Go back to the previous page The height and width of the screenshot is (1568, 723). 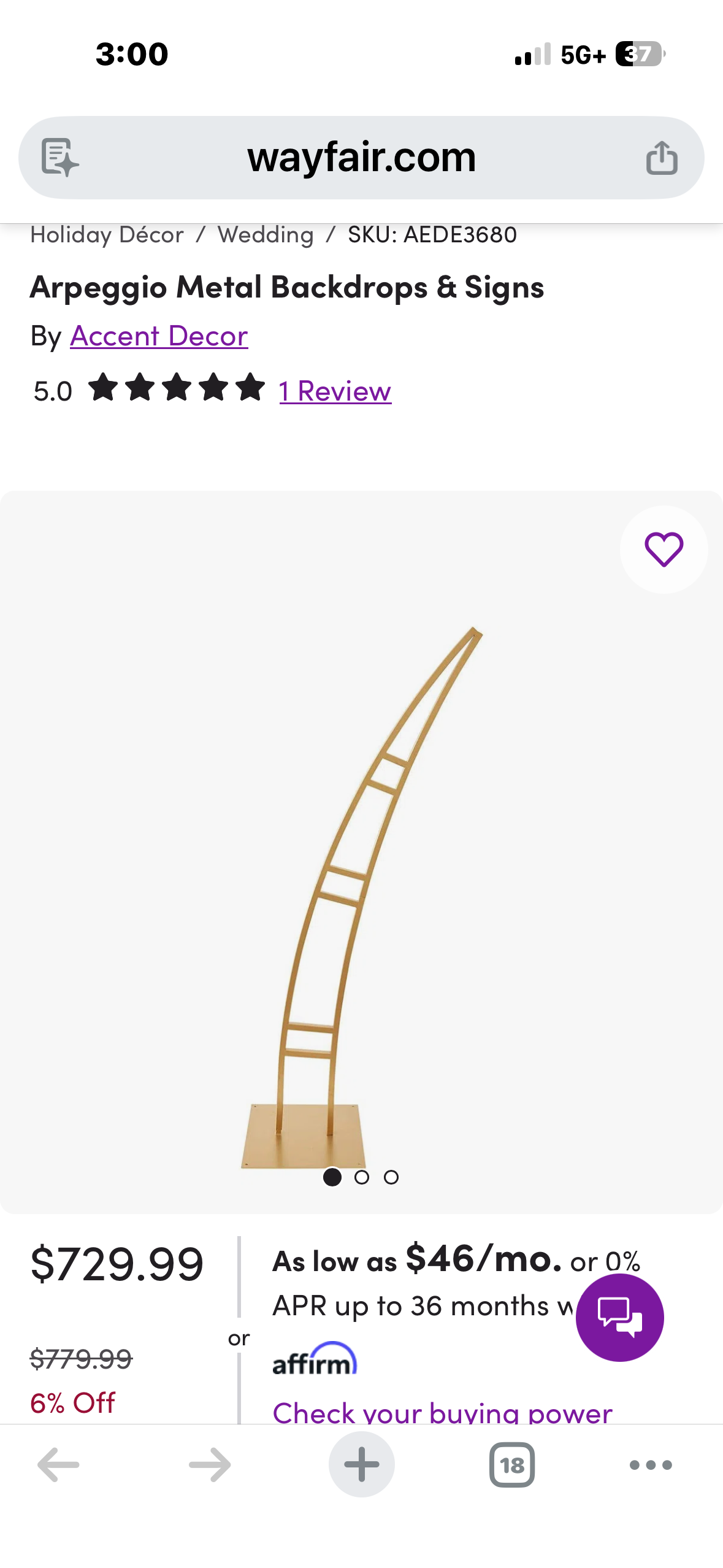coord(58,1465)
